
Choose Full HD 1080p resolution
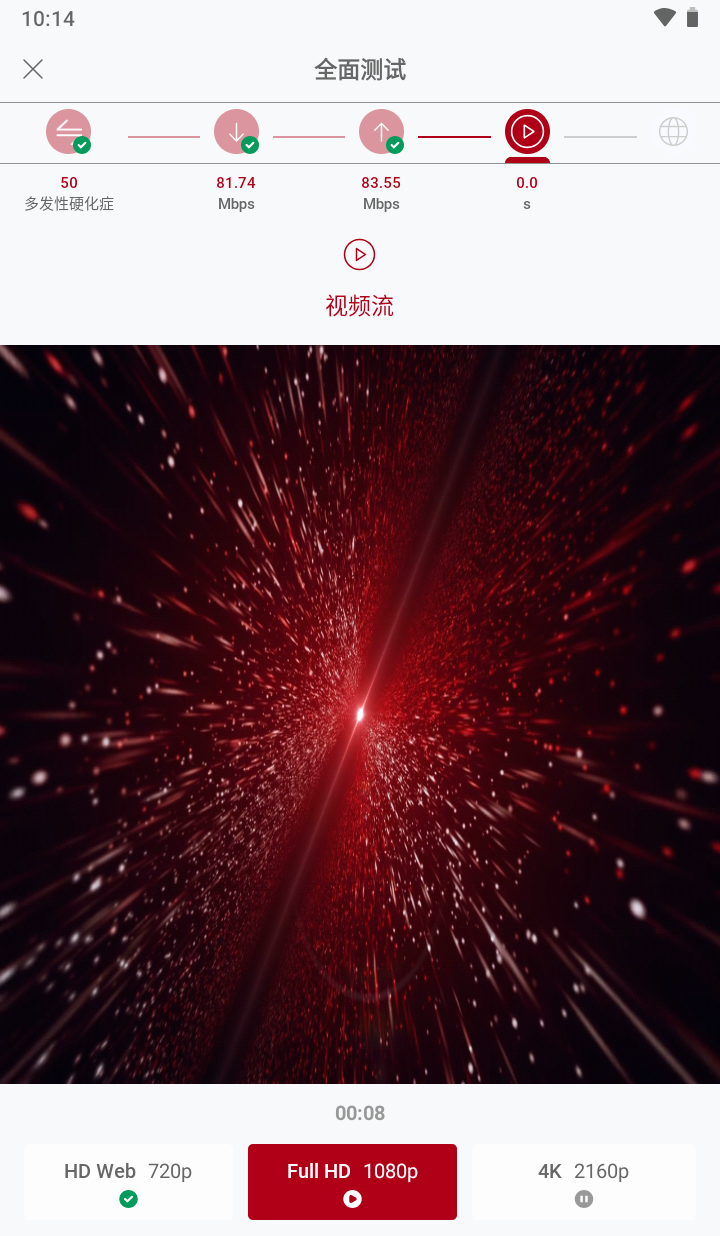click(x=352, y=1182)
